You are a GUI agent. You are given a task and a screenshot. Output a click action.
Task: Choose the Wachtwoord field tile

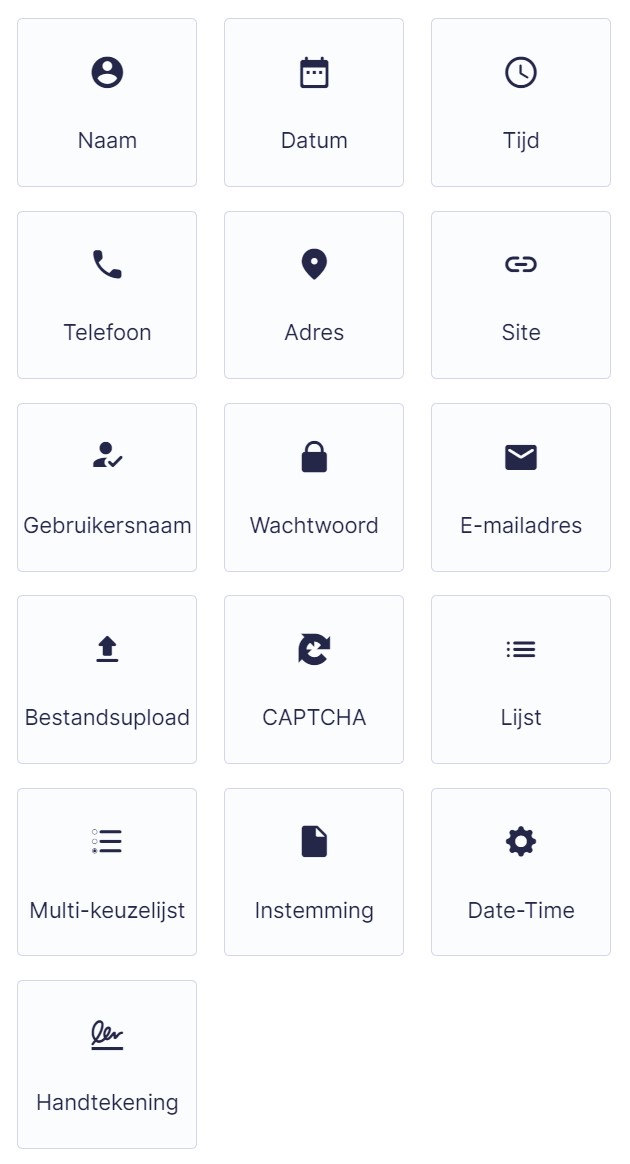coord(314,487)
